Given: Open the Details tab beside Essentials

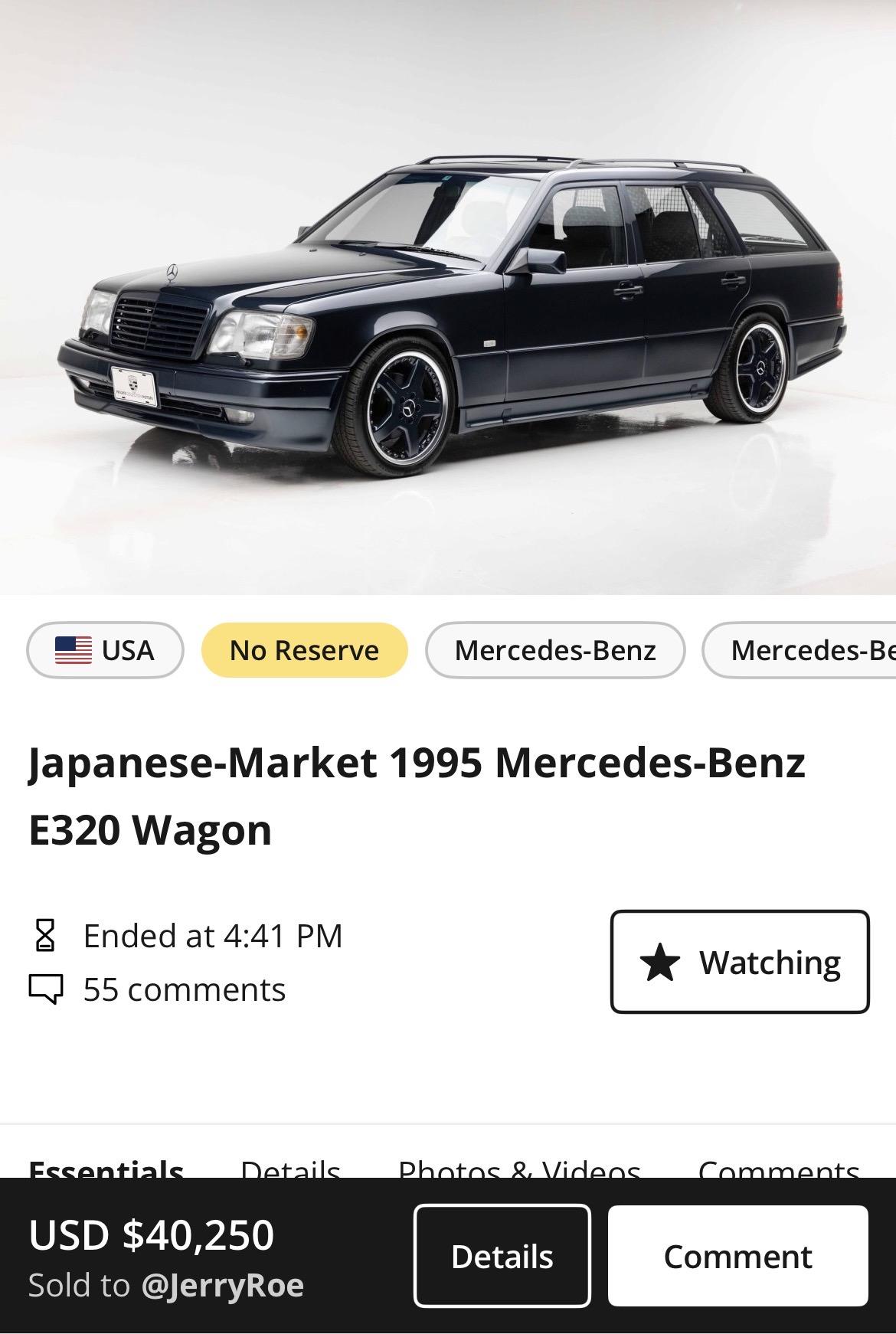Looking at the screenshot, I should tap(290, 1168).
